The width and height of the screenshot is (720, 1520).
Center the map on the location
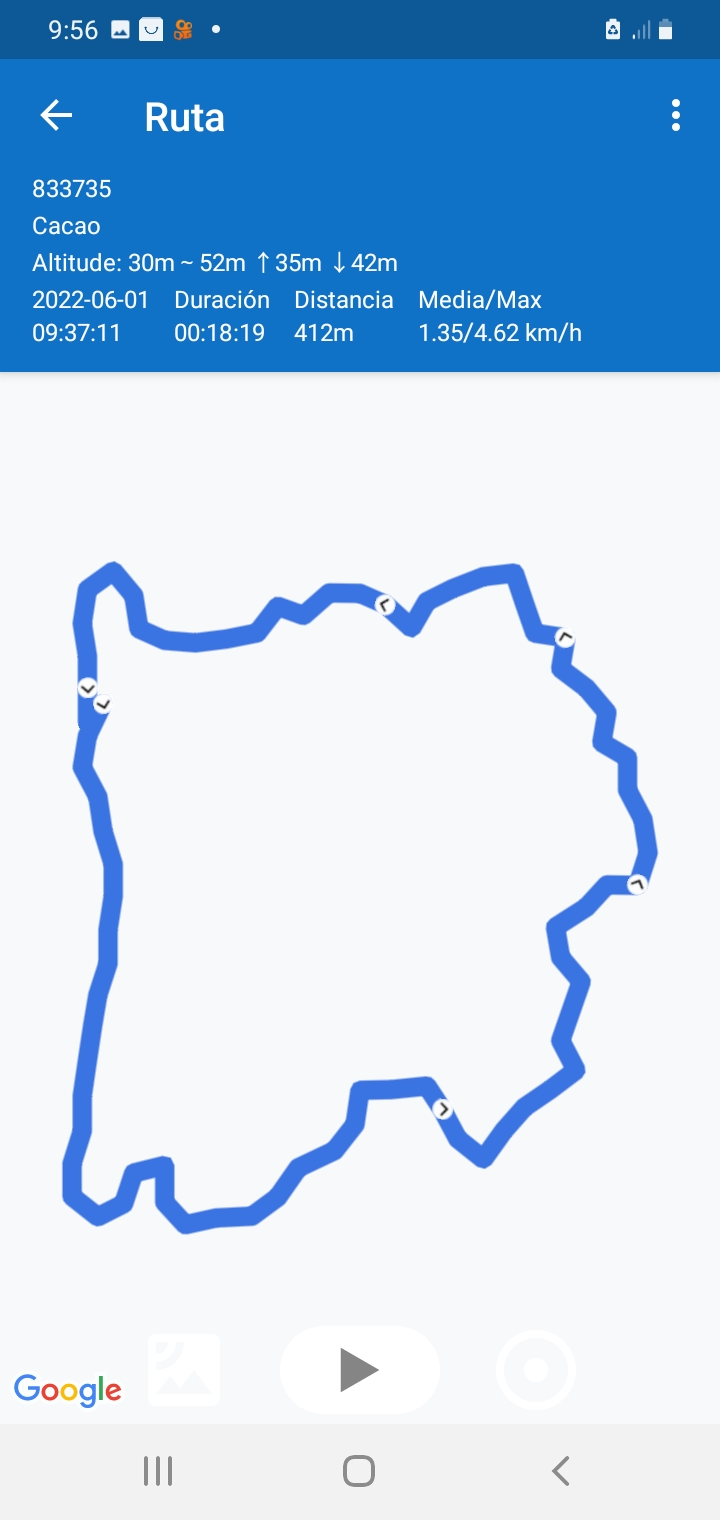coord(536,1369)
